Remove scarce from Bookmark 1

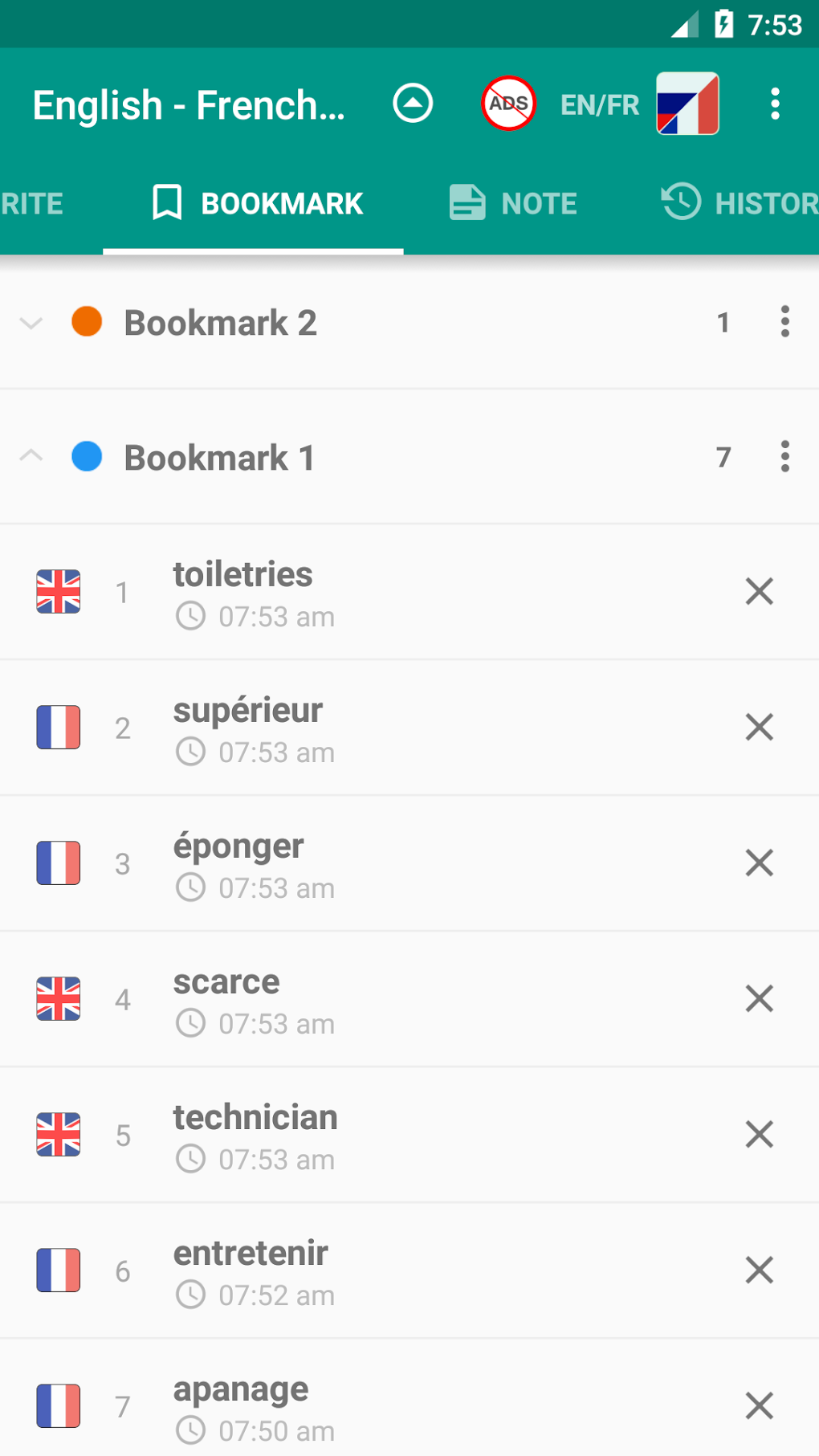point(759,999)
